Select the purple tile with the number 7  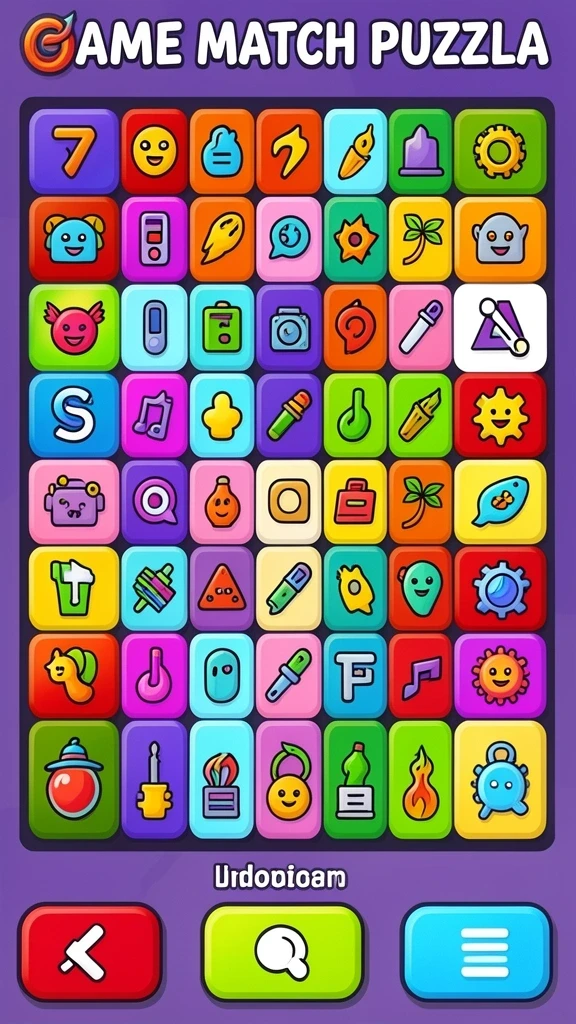click(74, 152)
